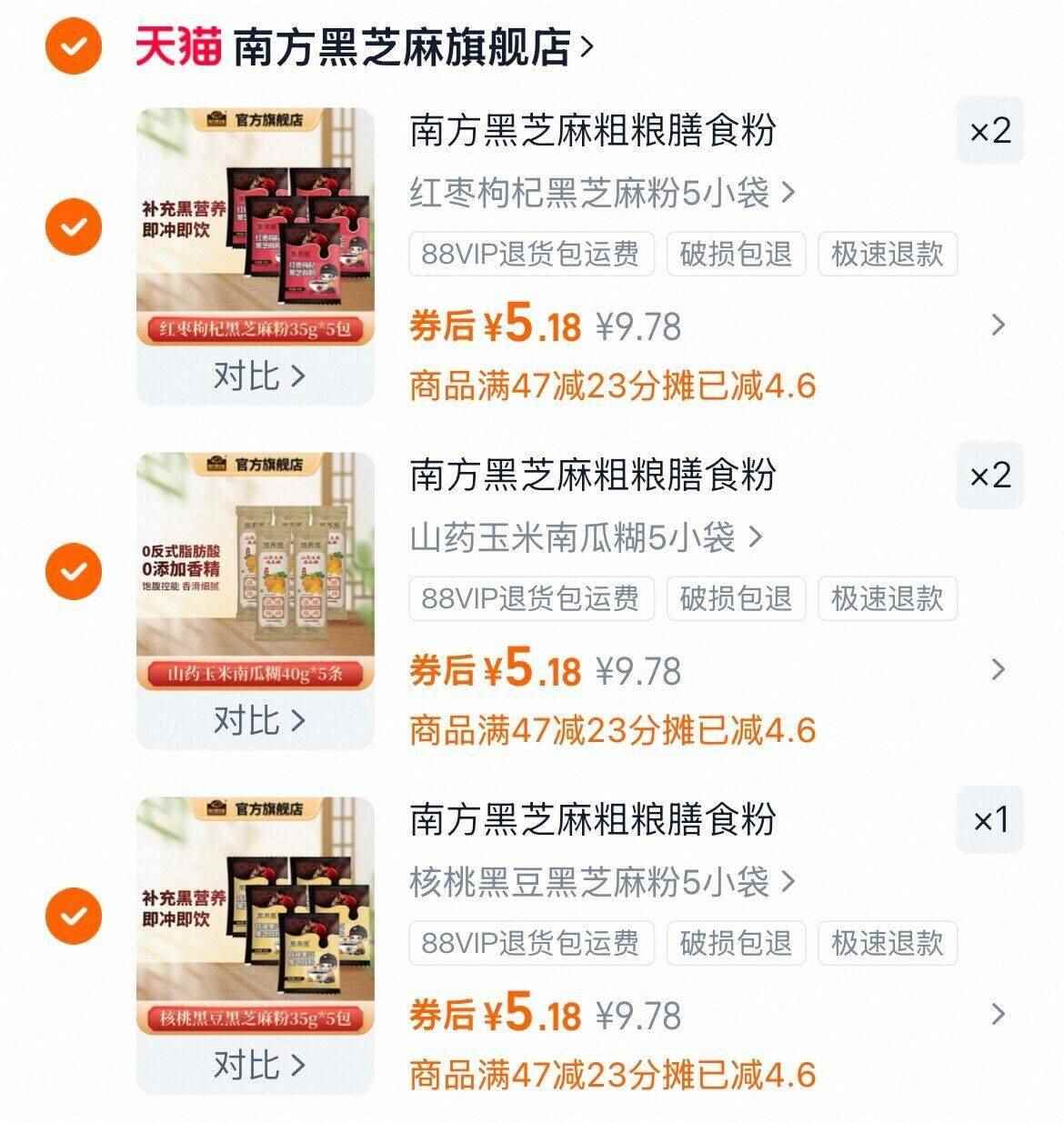
Task: Expand 山药玉米南瓜糊5小袋 specification options
Action: pos(582,537)
